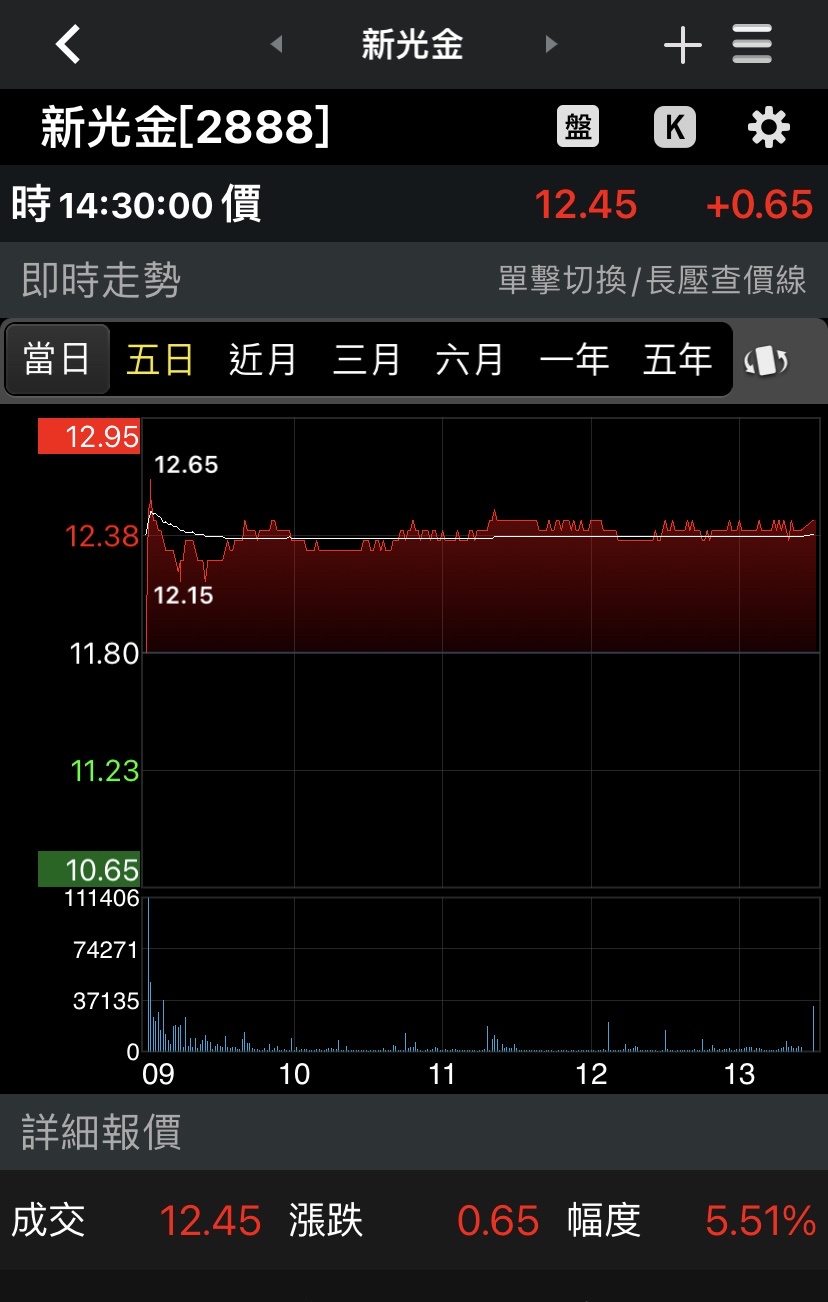This screenshot has width=828, height=1302.
Task: Switch to the 五日 chart
Action: [x=160, y=359]
